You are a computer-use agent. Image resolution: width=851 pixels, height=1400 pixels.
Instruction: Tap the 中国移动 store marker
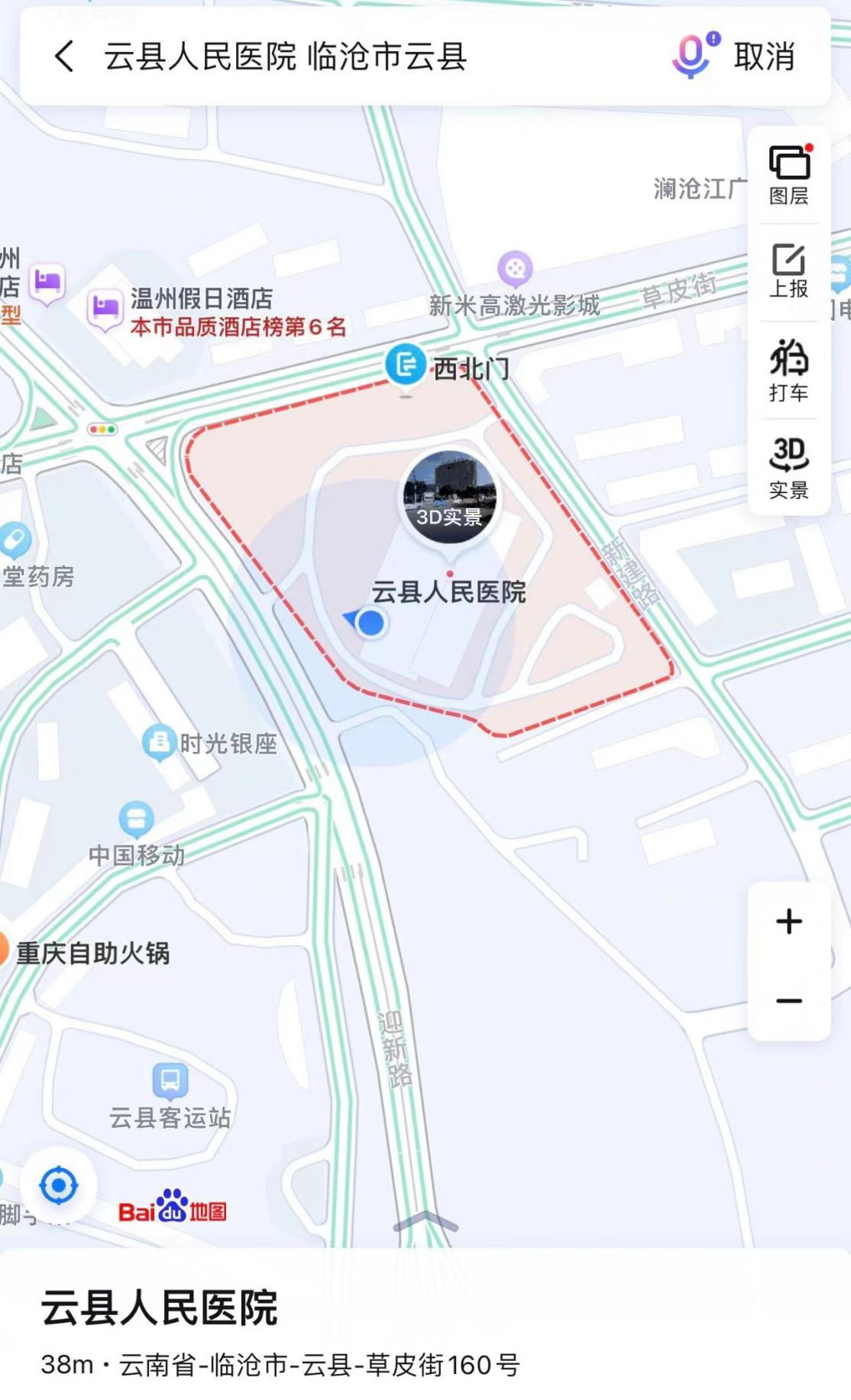(x=134, y=818)
